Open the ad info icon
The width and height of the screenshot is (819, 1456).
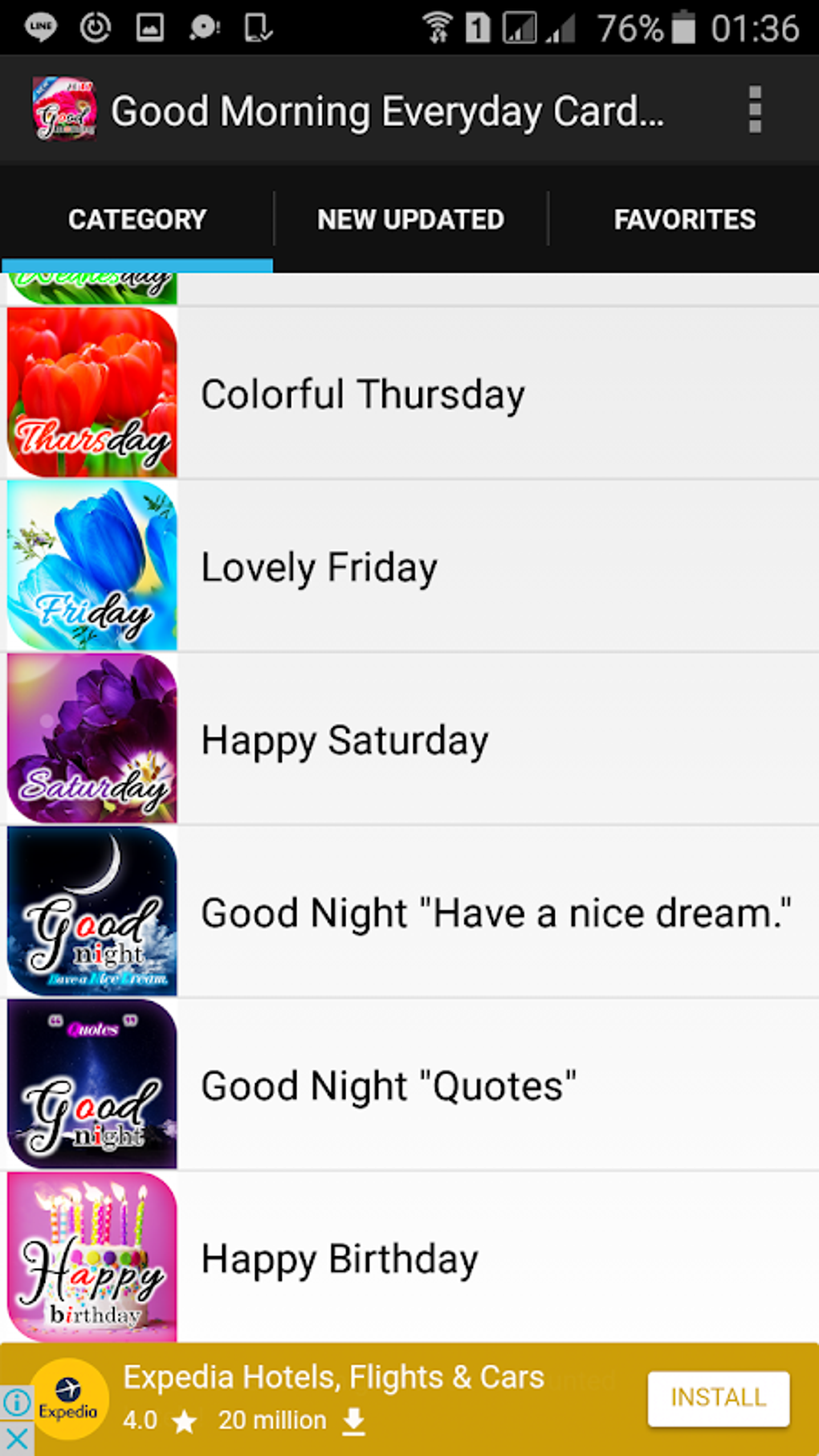click(x=17, y=1402)
